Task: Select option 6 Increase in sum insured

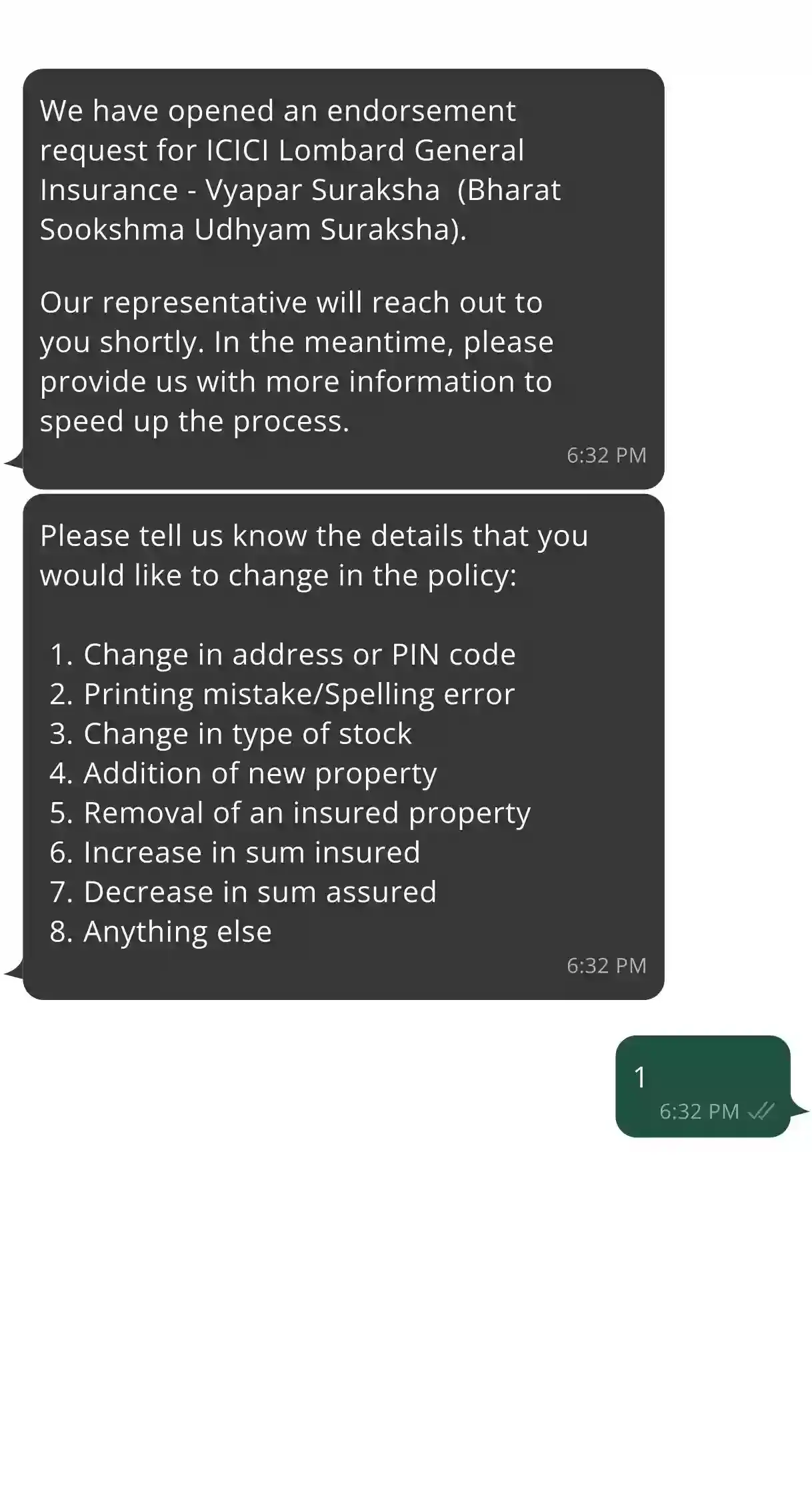Action: pos(251,852)
